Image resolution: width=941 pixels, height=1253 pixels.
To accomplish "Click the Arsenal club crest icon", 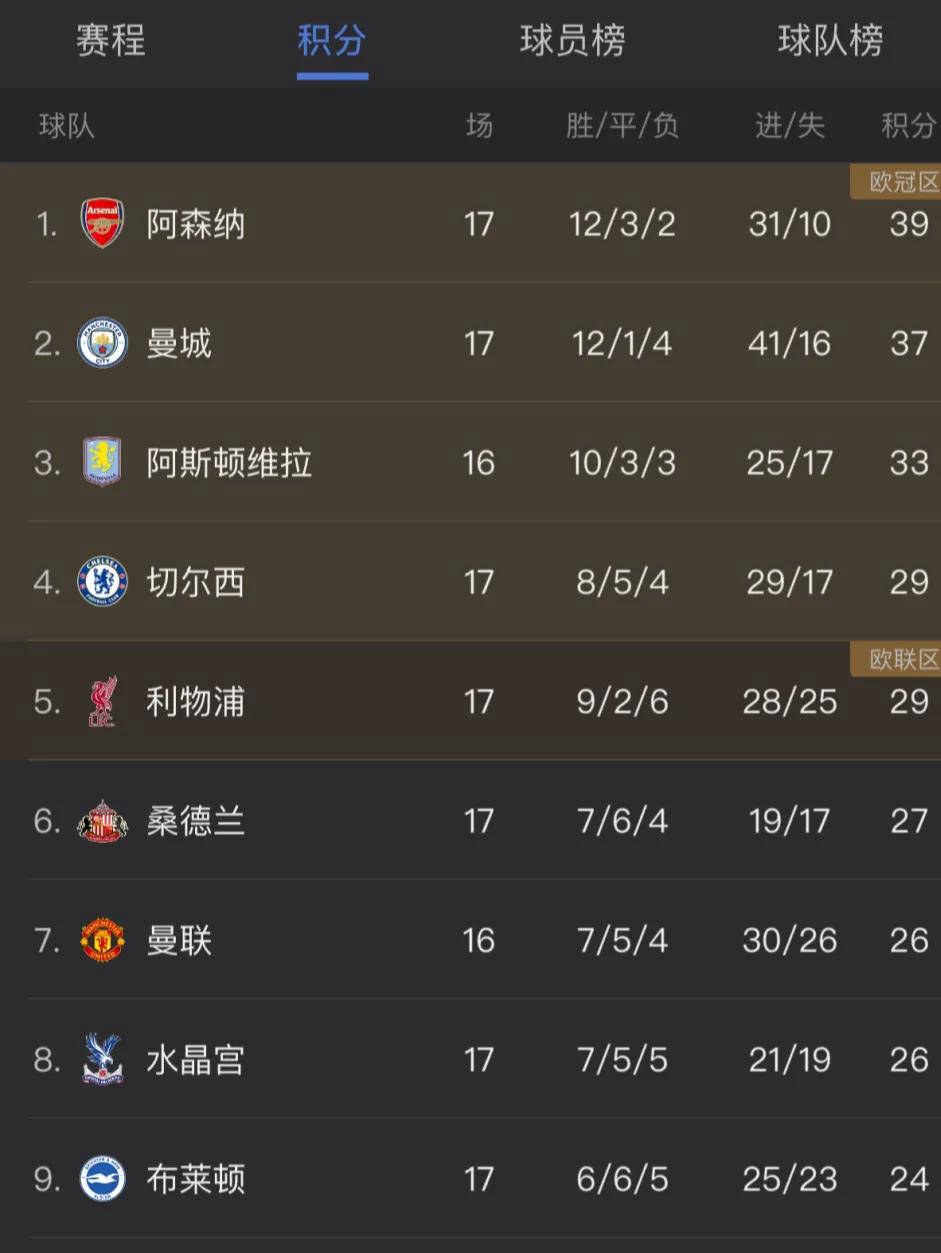I will tap(102, 224).
